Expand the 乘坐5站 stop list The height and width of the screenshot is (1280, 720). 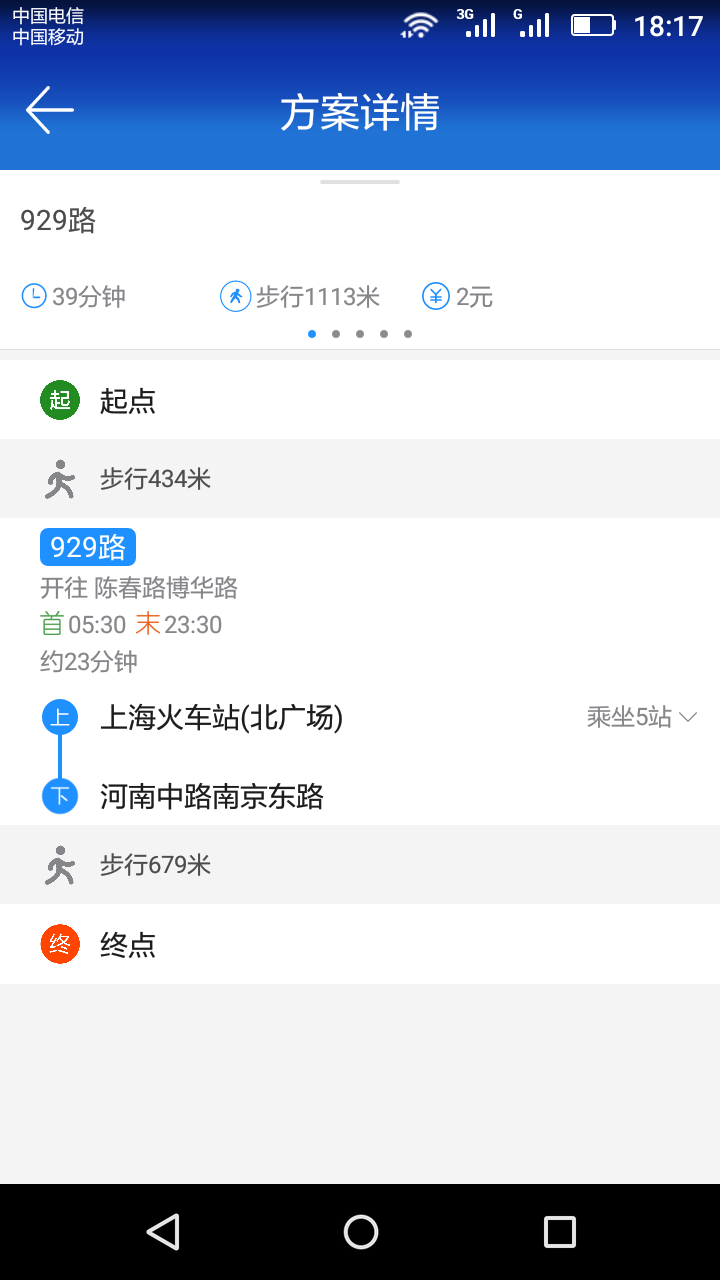pyautogui.click(x=641, y=717)
